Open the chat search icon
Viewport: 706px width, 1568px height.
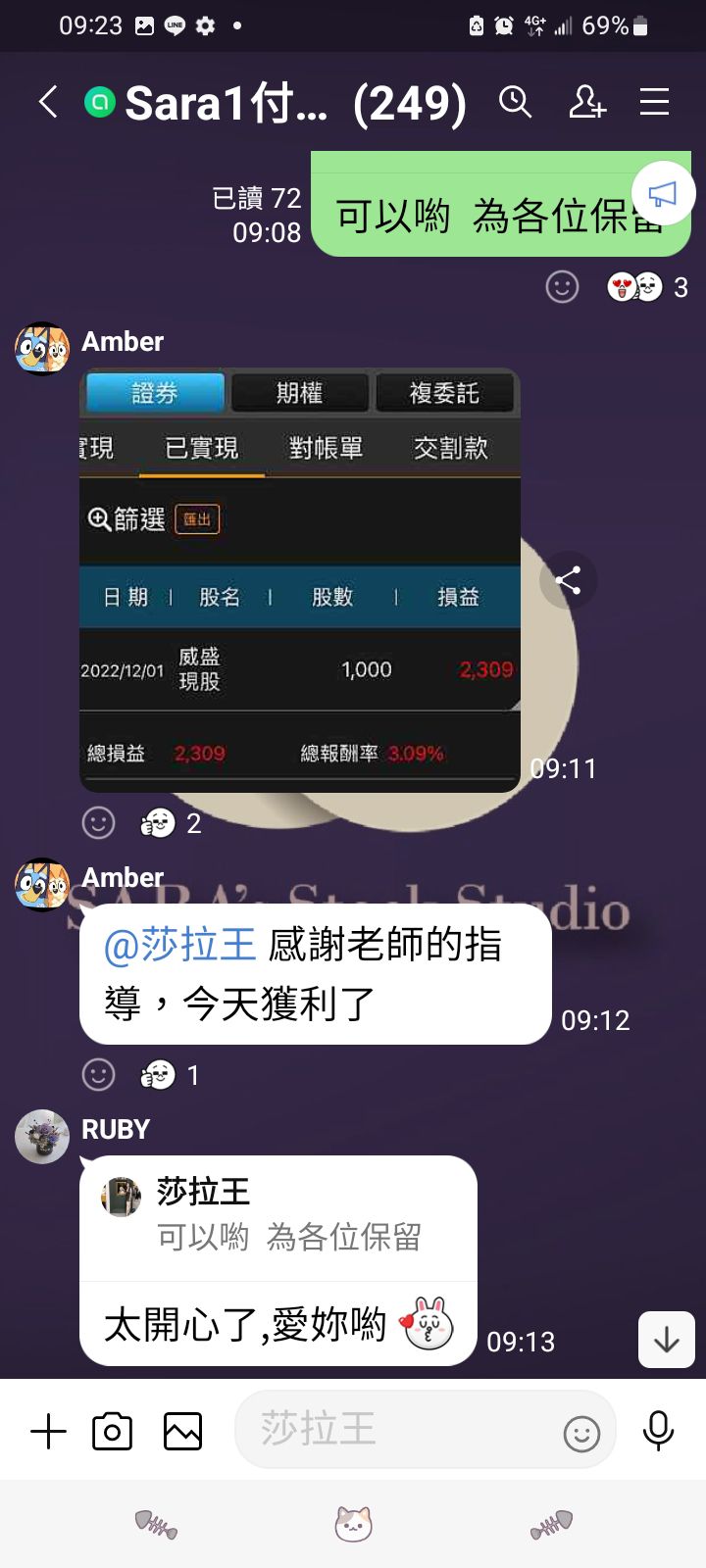click(x=516, y=102)
